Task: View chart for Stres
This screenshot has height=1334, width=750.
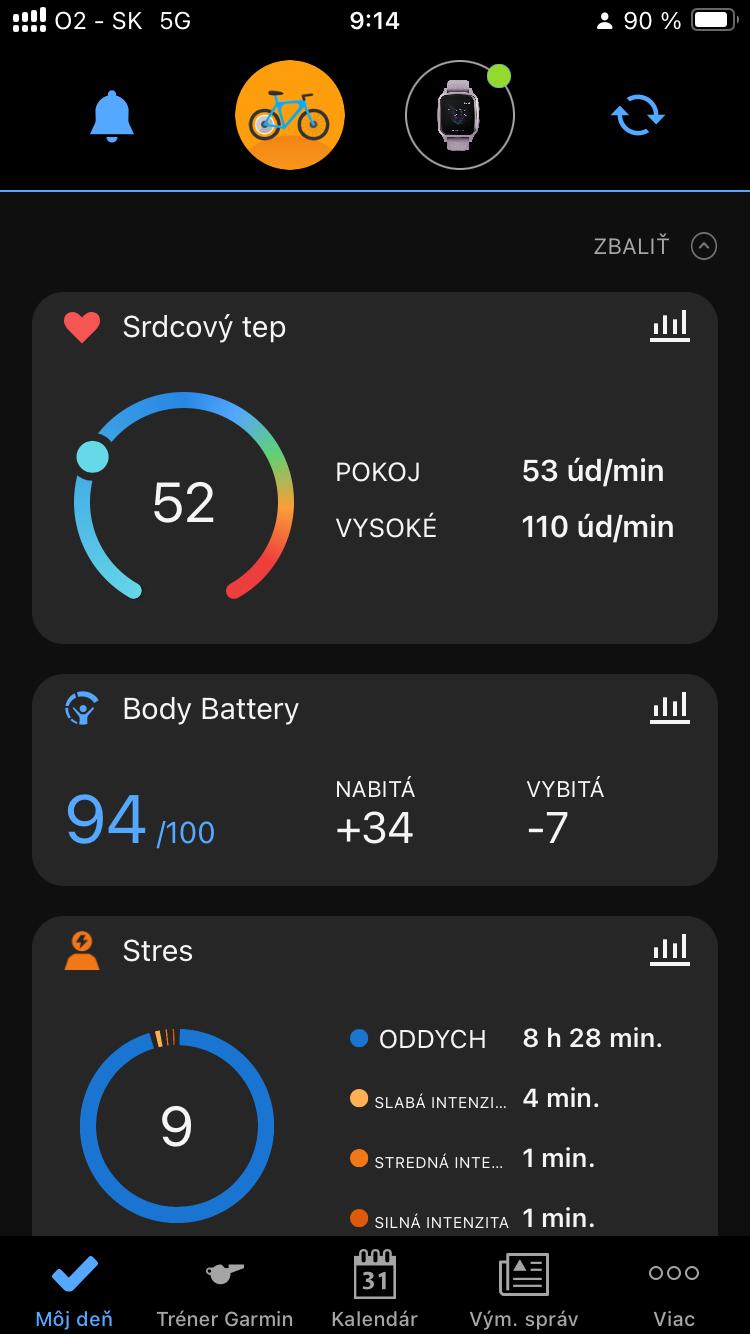Action: (669, 950)
